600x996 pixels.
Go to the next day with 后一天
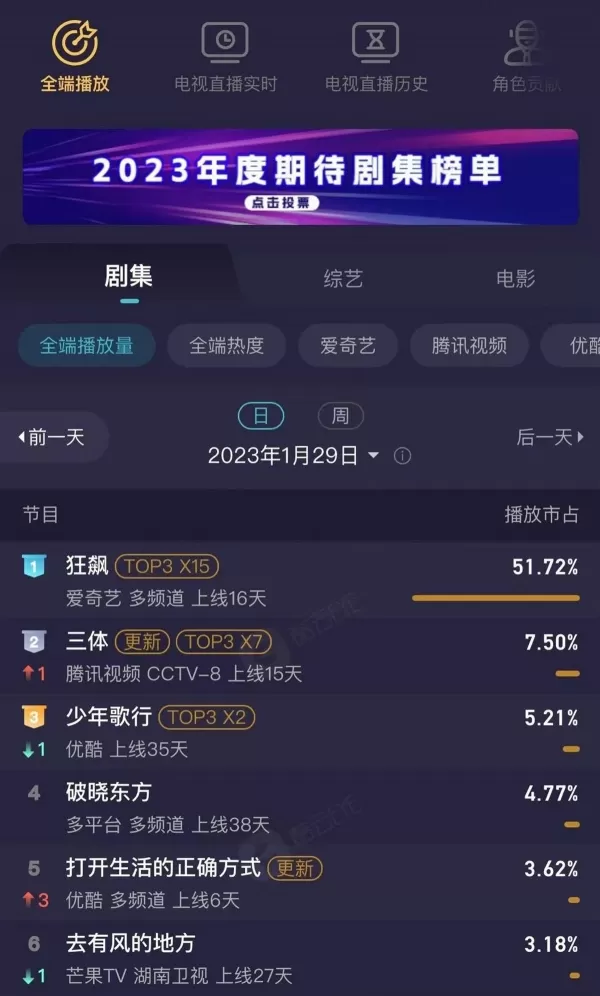pyautogui.click(x=549, y=437)
